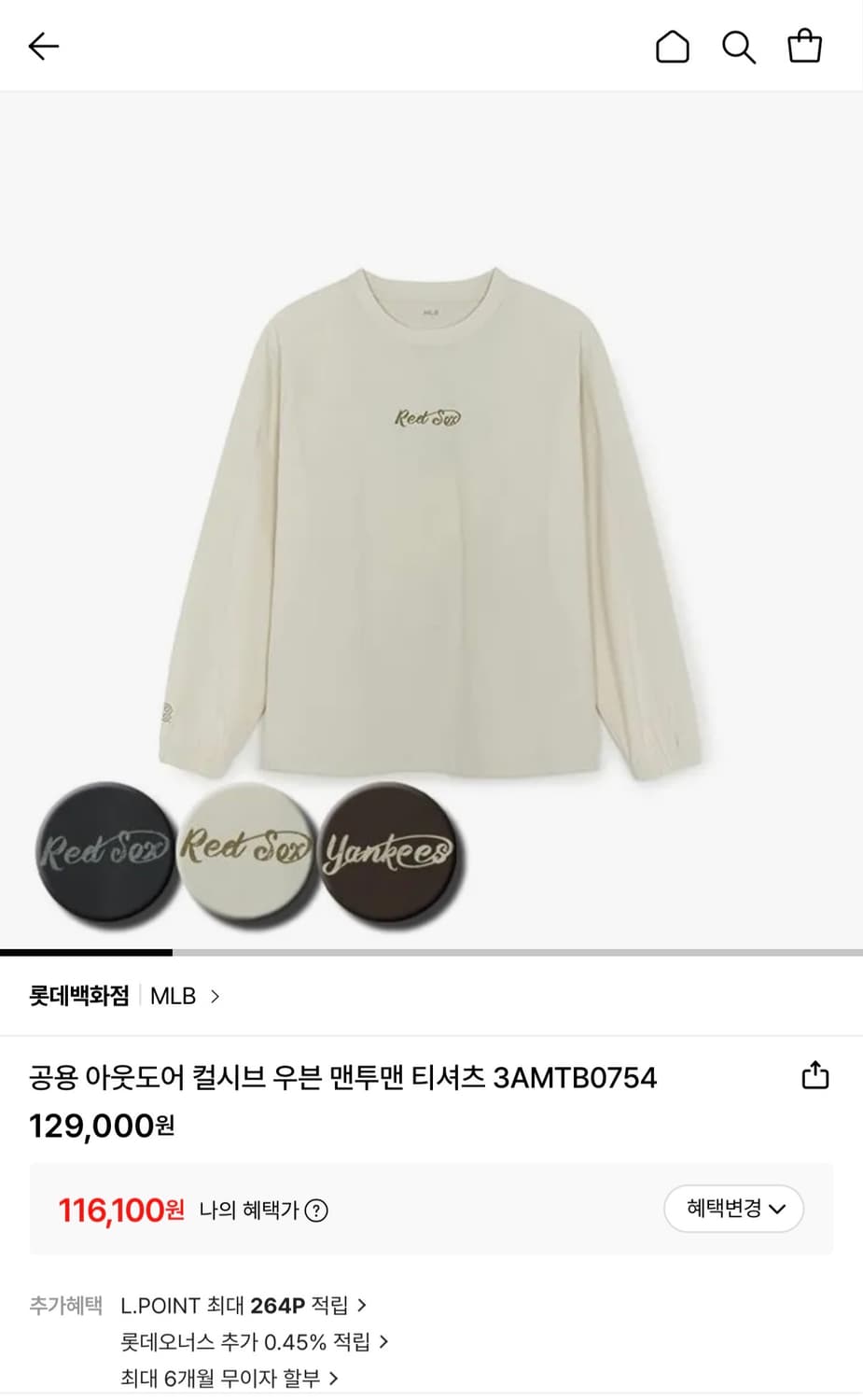The height and width of the screenshot is (1400, 863).
Task: Navigate back with the arrow icon
Action: (43, 45)
